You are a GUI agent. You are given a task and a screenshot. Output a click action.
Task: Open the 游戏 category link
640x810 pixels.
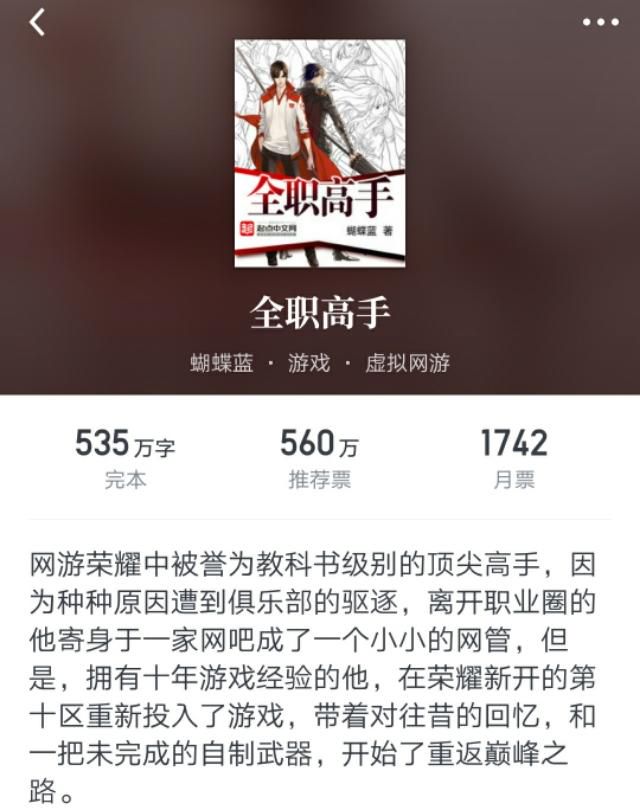tap(309, 362)
